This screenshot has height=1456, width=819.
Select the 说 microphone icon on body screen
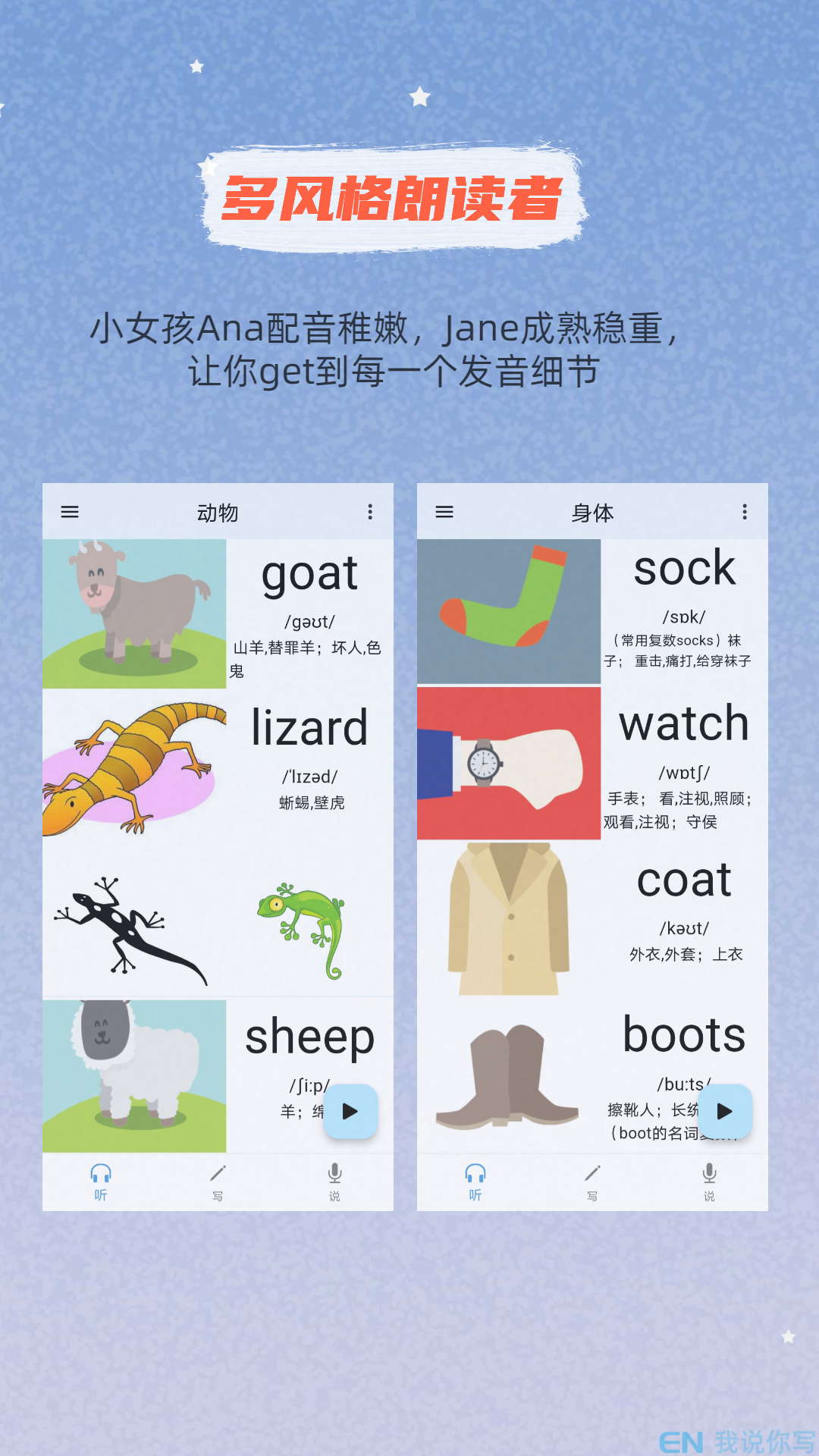tap(708, 1172)
